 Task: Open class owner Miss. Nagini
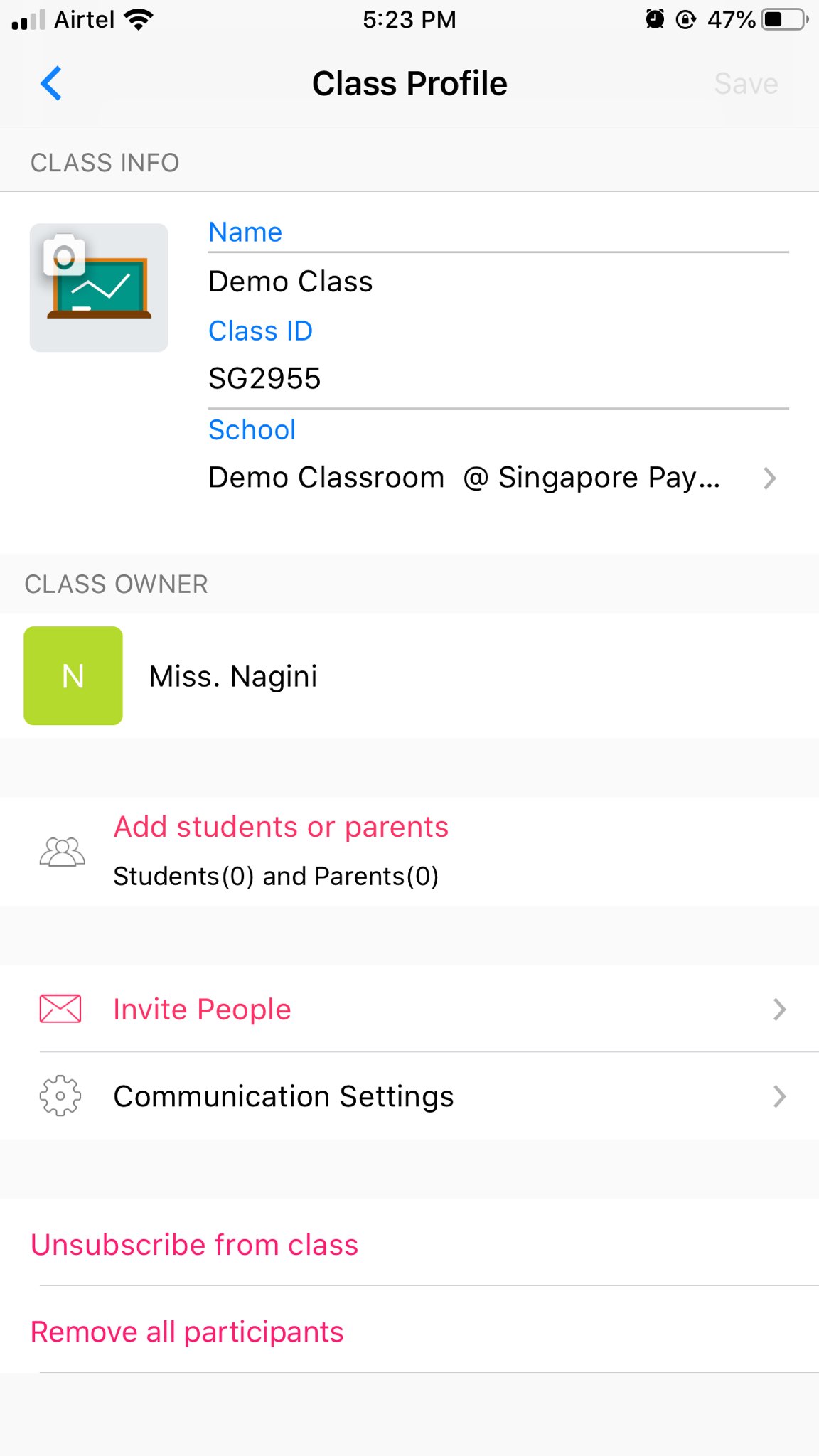[409, 675]
